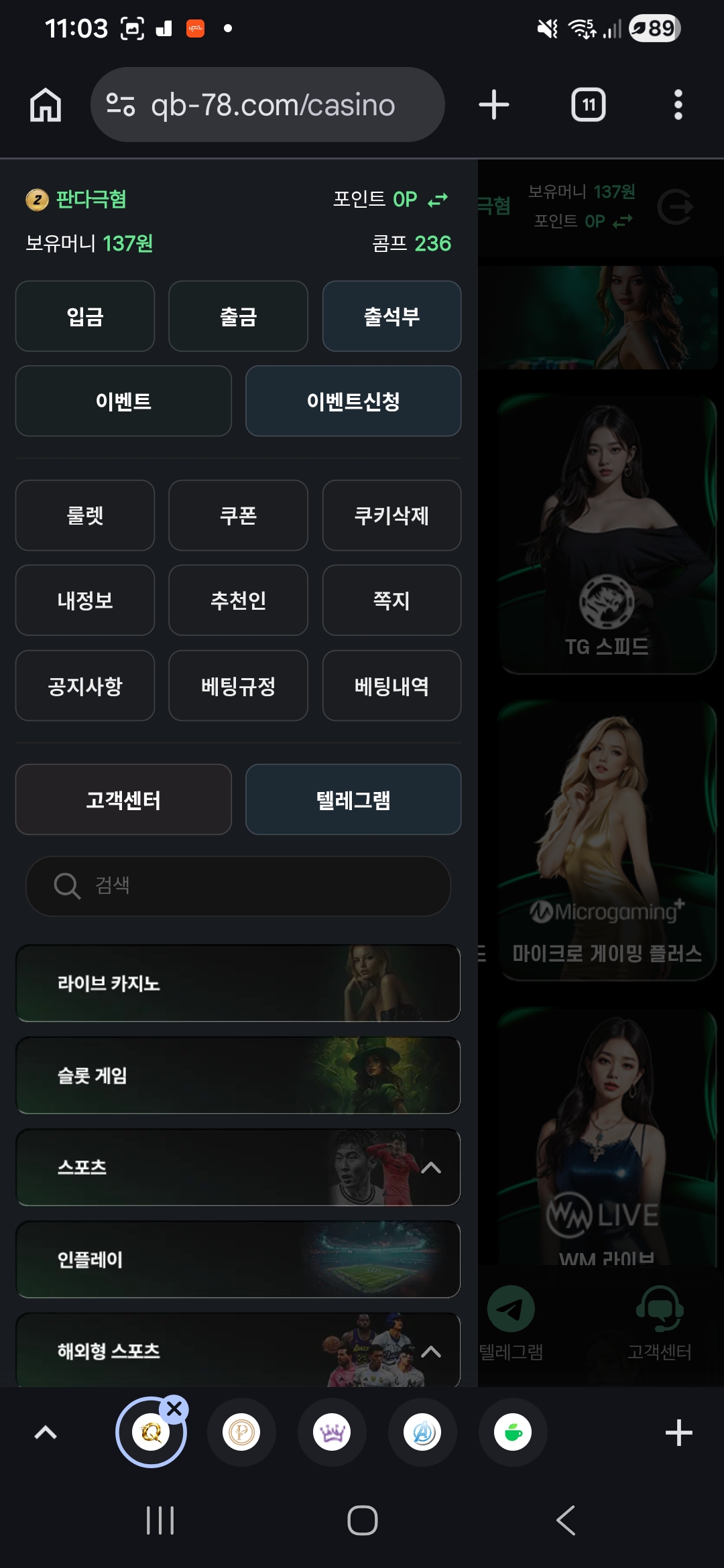This screenshot has height=1568, width=724.
Task: Open the 텔레그램 button in drawer
Action: (353, 800)
